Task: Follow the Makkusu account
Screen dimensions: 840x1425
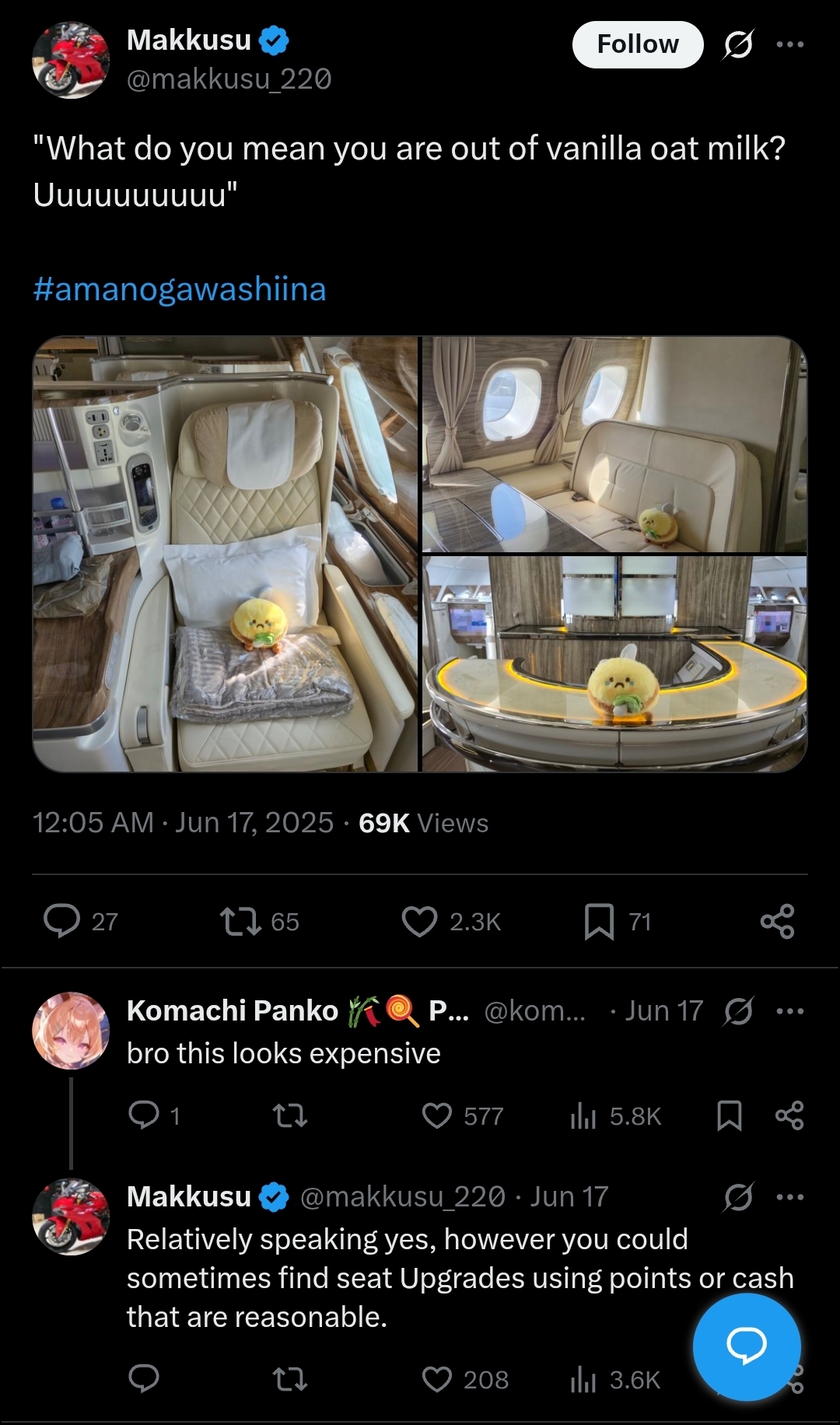Action: [637, 44]
